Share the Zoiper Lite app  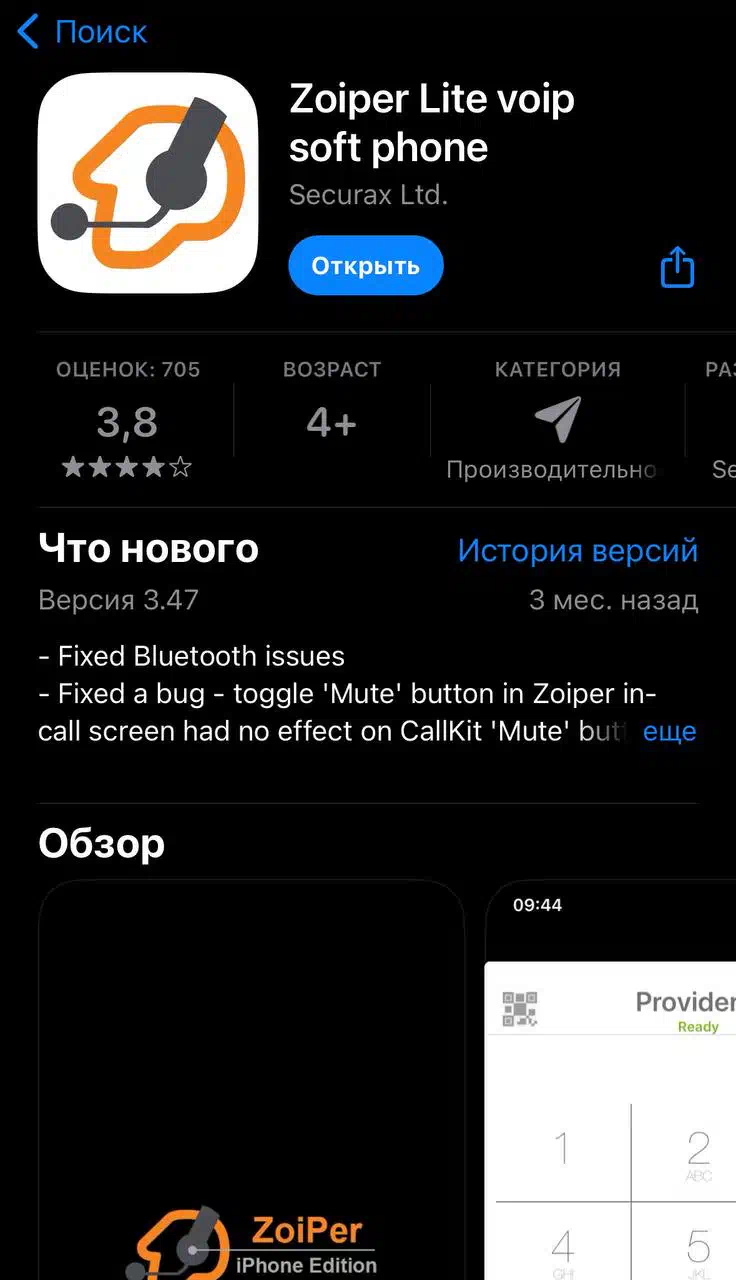tap(677, 267)
